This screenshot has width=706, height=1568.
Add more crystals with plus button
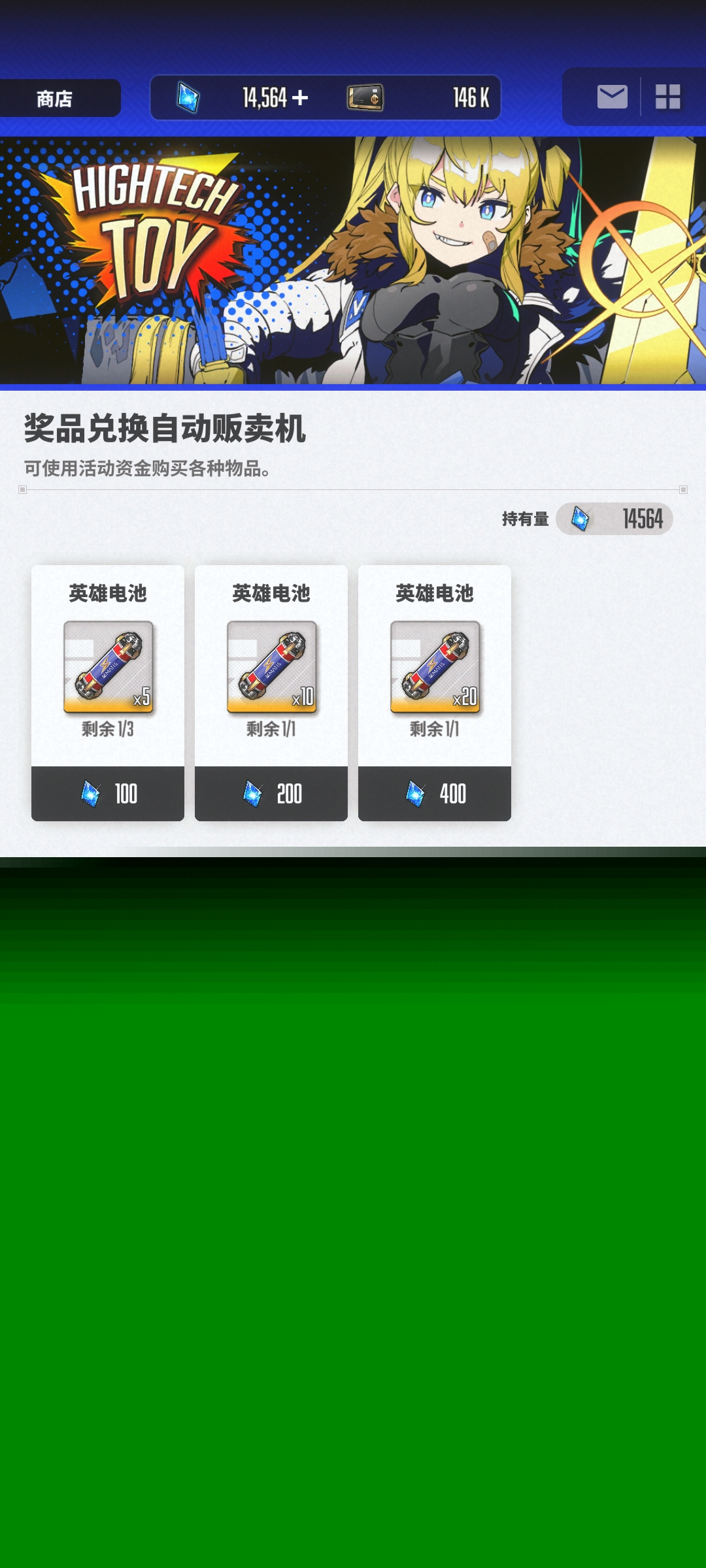point(300,98)
